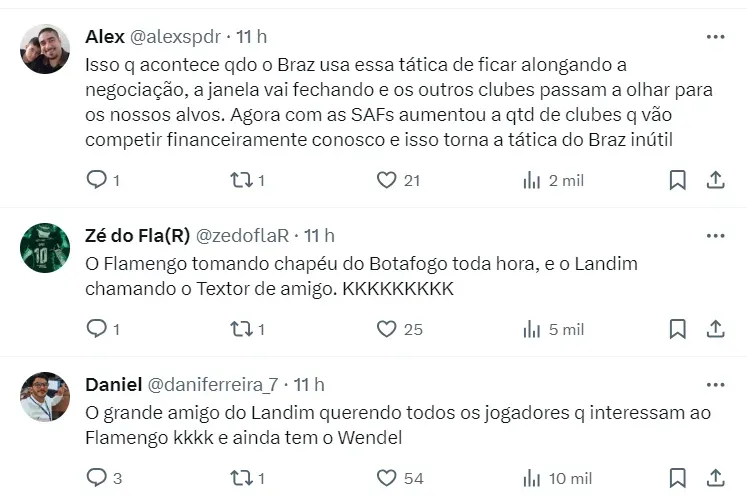Retweet Zé do Fla(R)'s tweet

point(241,329)
